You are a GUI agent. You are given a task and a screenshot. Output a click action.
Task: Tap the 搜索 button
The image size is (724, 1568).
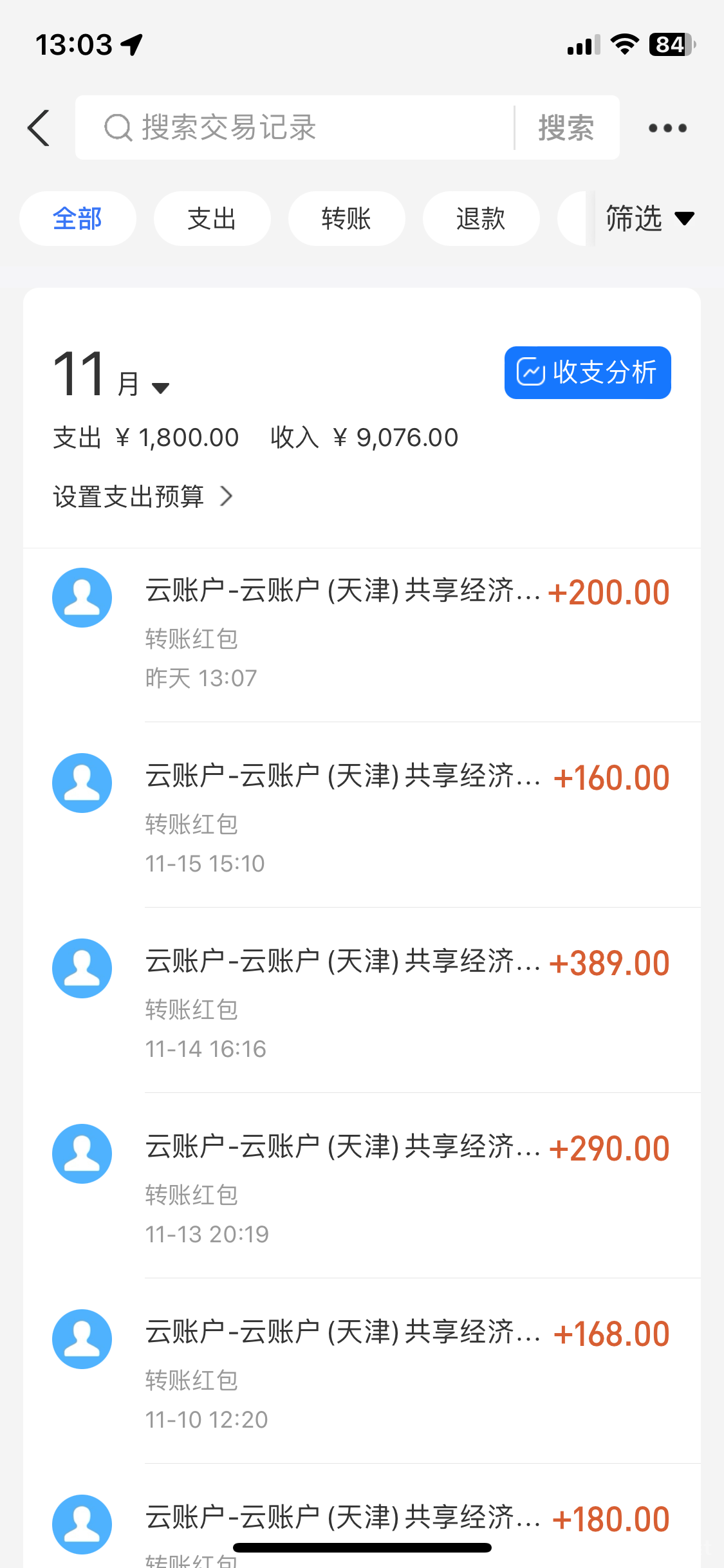click(x=566, y=127)
